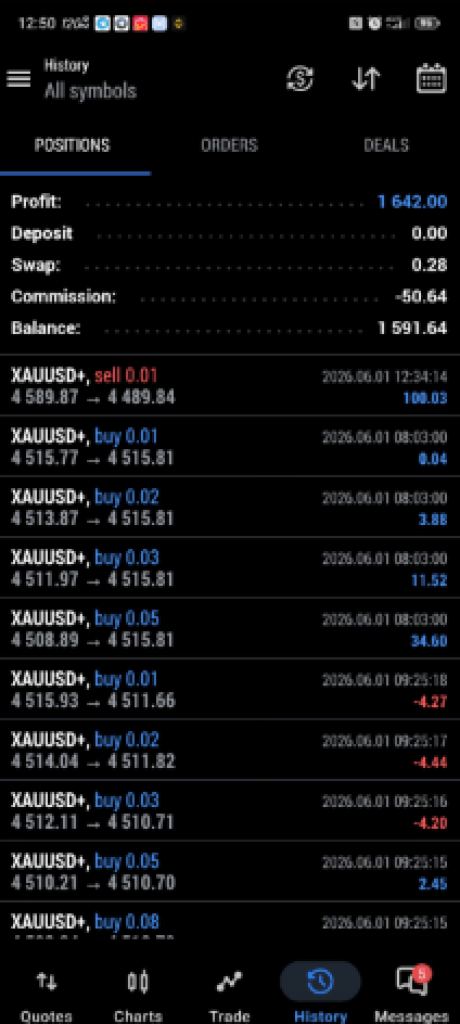
Task: Open the calendar date range picker
Action: 431,79
